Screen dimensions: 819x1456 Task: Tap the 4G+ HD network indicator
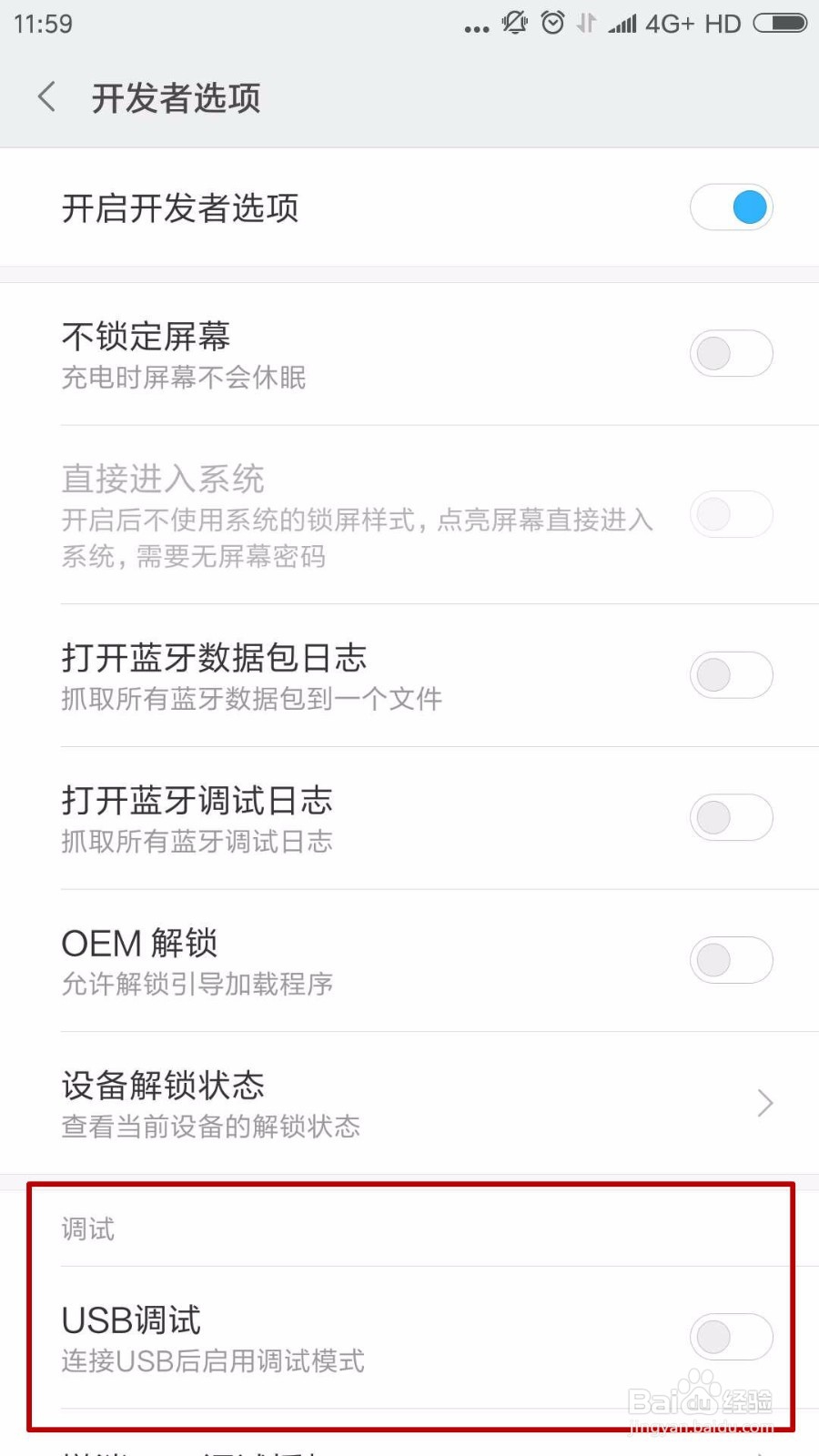pos(689,24)
